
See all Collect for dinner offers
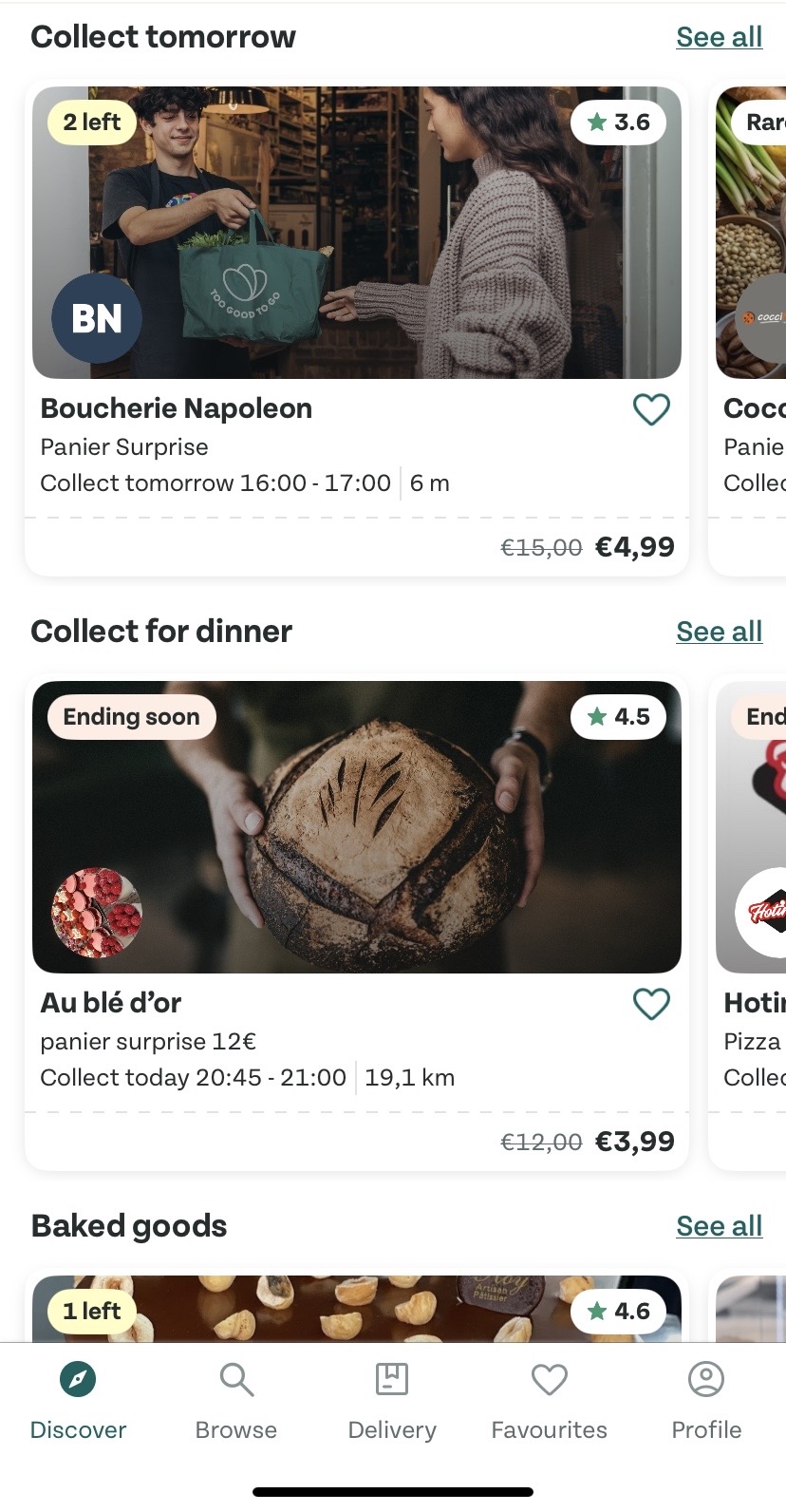tap(719, 632)
